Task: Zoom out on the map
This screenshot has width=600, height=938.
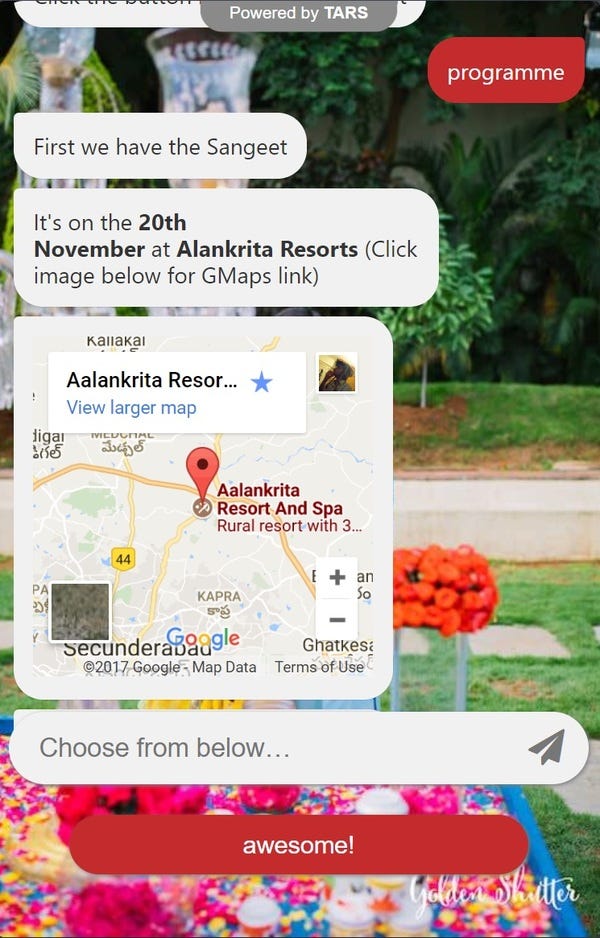Action: click(x=337, y=620)
